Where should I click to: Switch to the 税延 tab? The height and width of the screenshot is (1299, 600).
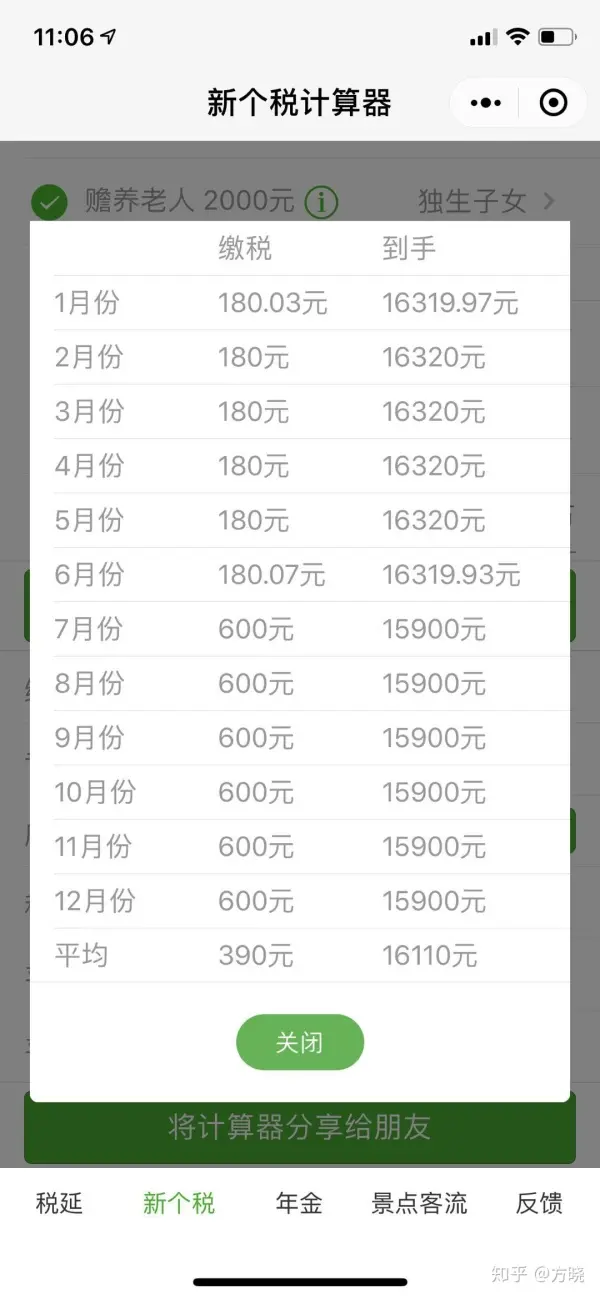point(60,1203)
